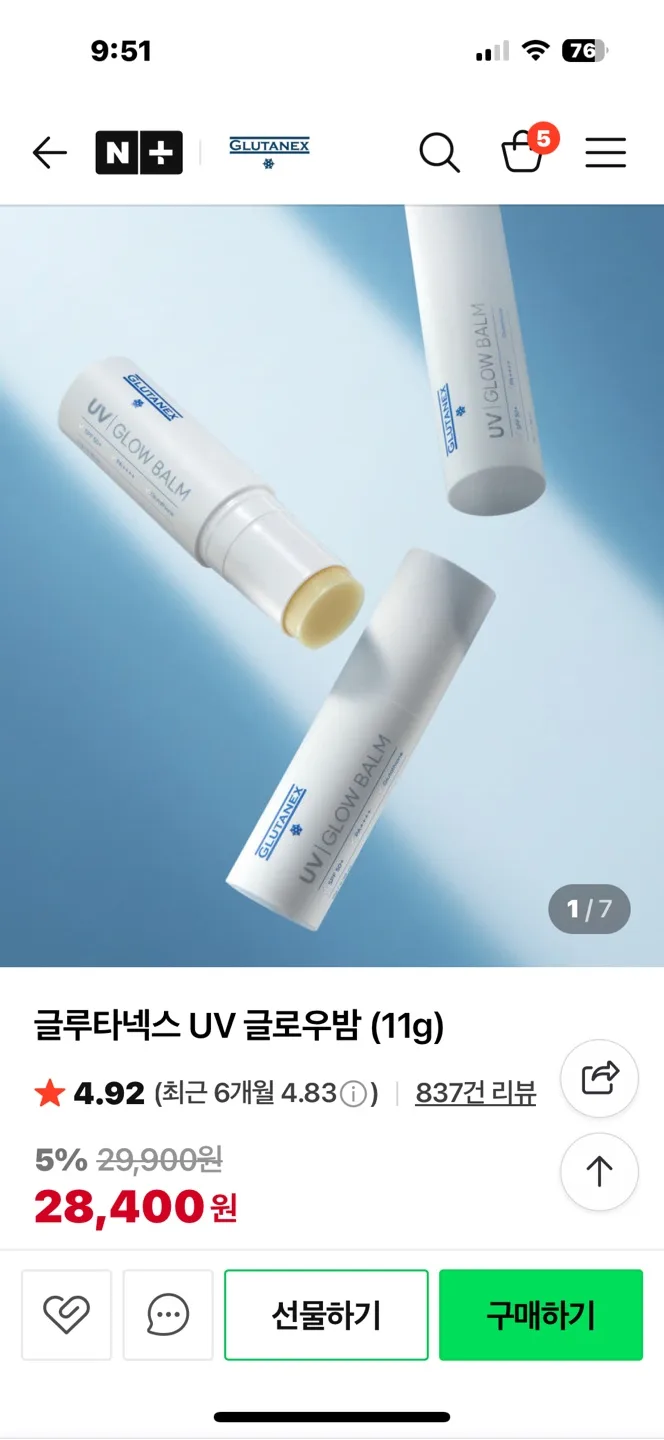The width and height of the screenshot is (664, 1440).
Task: Open the UV Glow Balm product image
Action: click(332, 585)
